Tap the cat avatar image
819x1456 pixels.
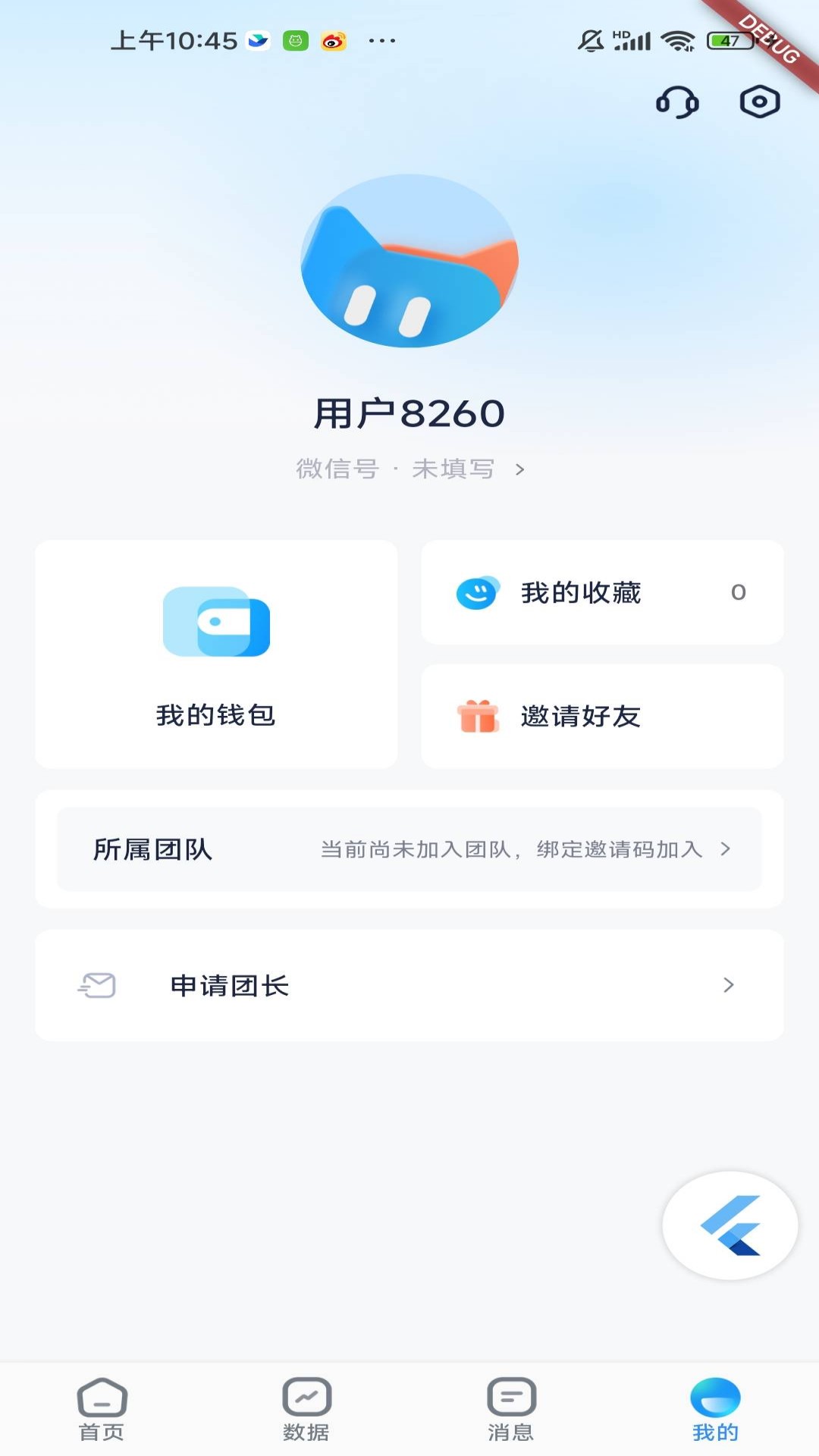click(409, 262)
